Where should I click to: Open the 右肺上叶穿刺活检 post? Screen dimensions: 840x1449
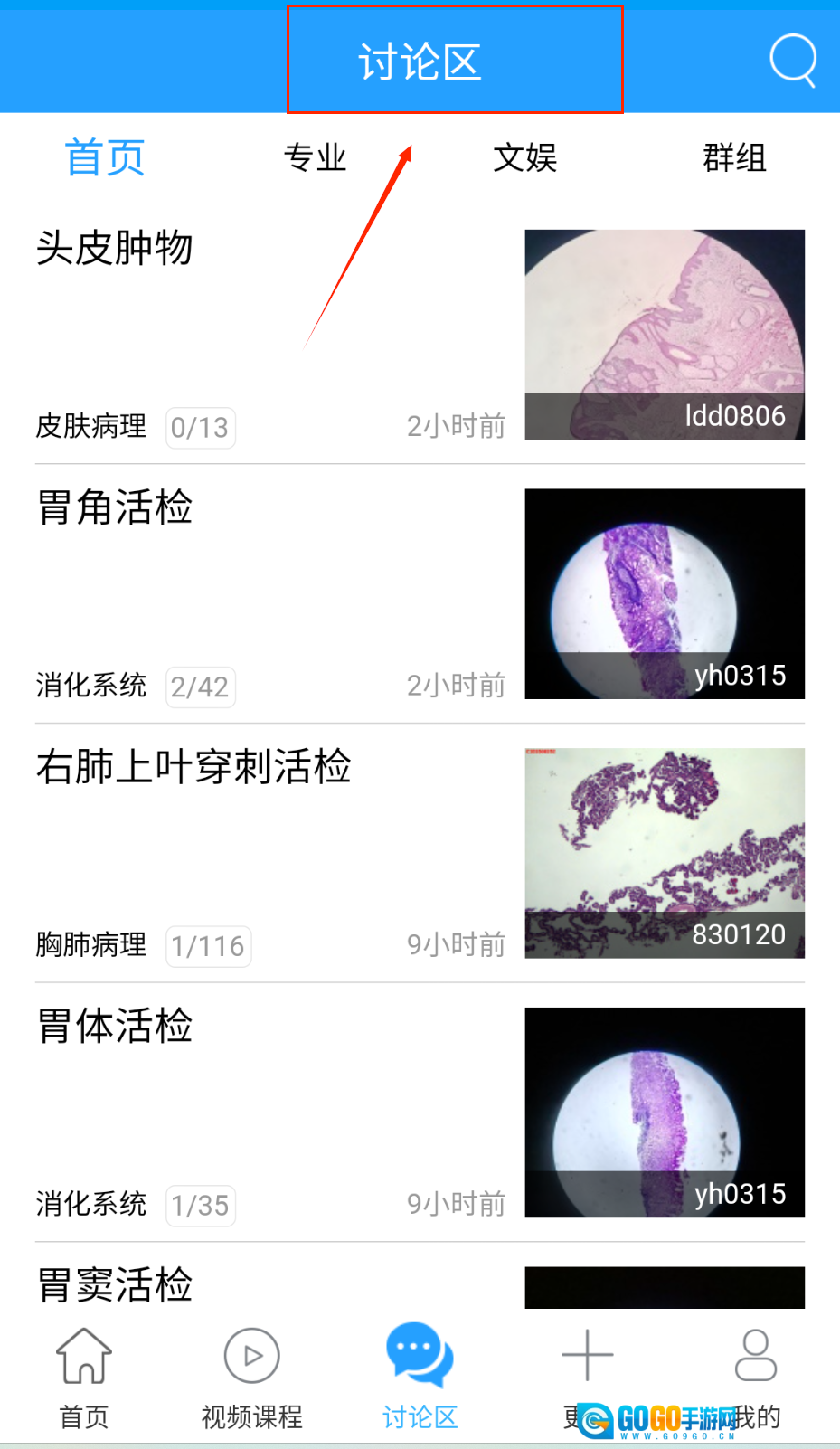coord(193,767)
